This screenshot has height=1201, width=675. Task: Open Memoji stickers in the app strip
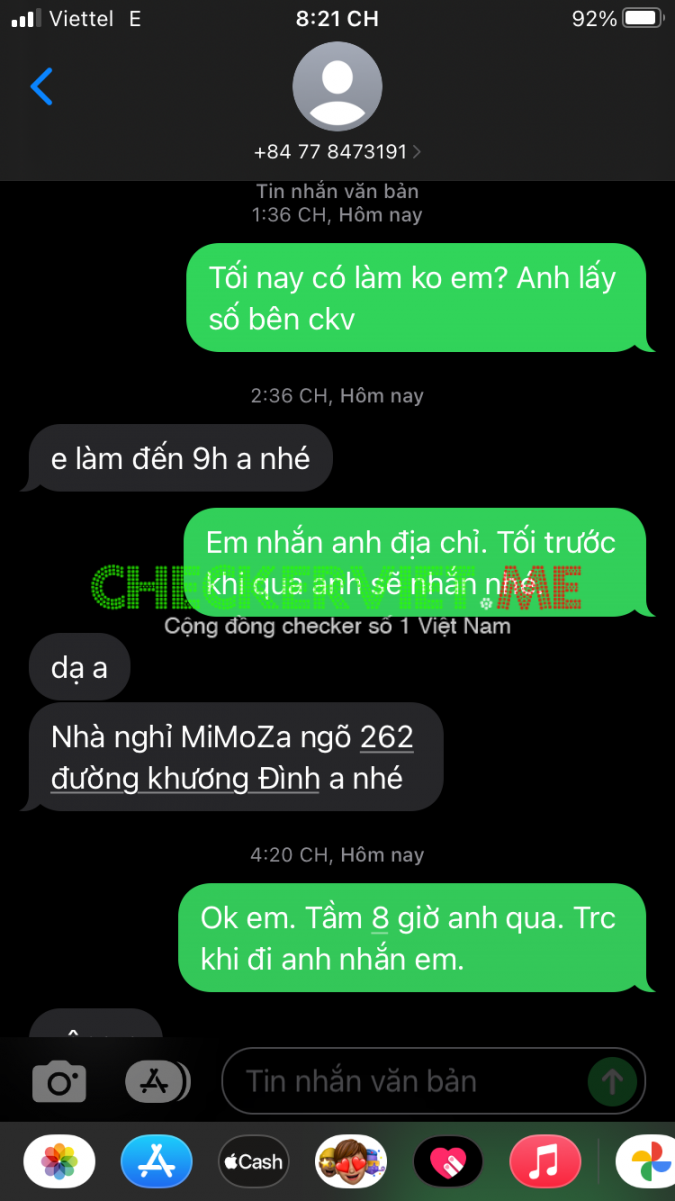click(x=350, y=1162)
